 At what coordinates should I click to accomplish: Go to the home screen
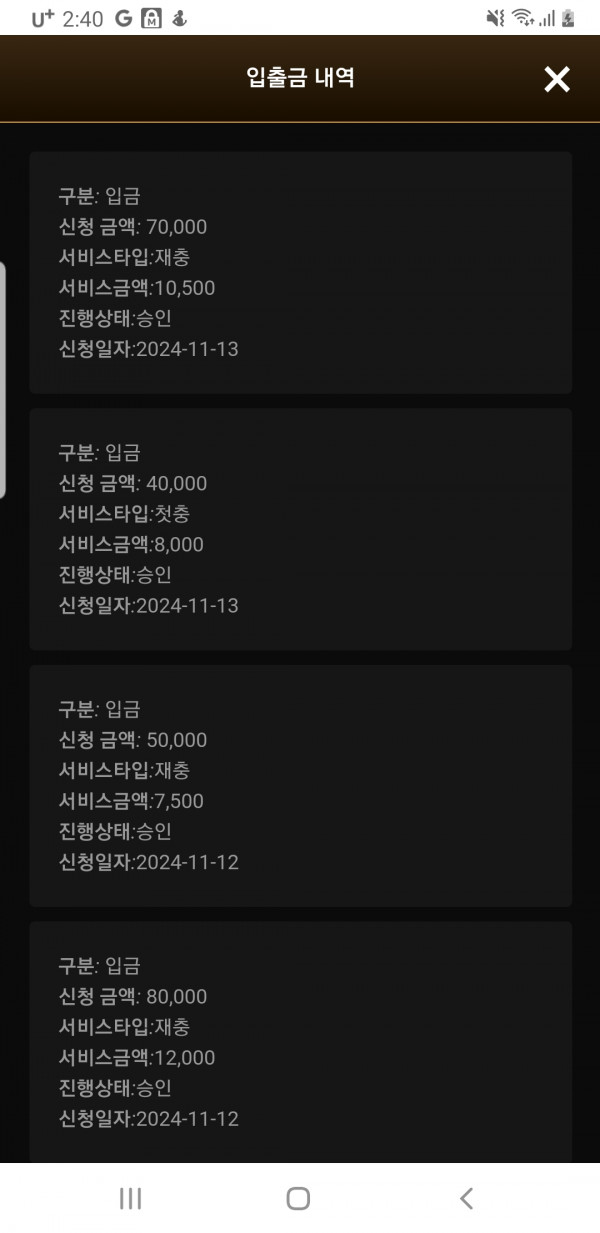pos(298,1198)
